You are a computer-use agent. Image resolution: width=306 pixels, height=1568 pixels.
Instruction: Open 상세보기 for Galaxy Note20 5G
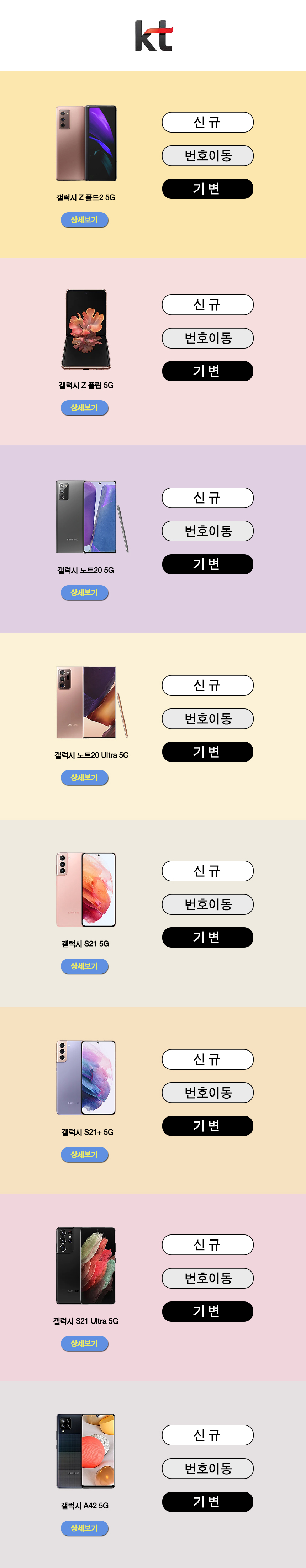(85, 592)
